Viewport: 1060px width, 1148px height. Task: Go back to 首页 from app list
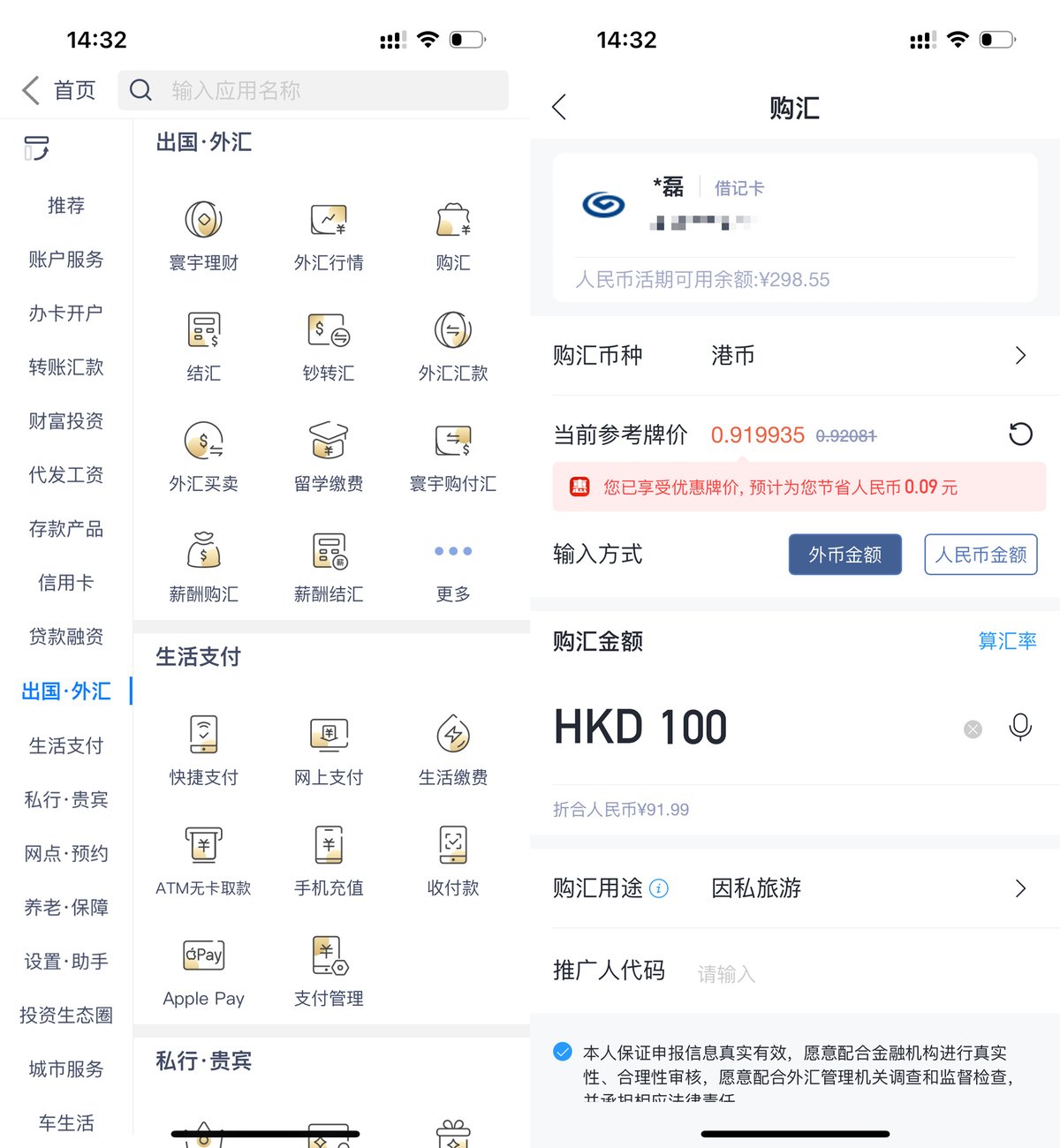pyautogui.click(x=58, y=90)
